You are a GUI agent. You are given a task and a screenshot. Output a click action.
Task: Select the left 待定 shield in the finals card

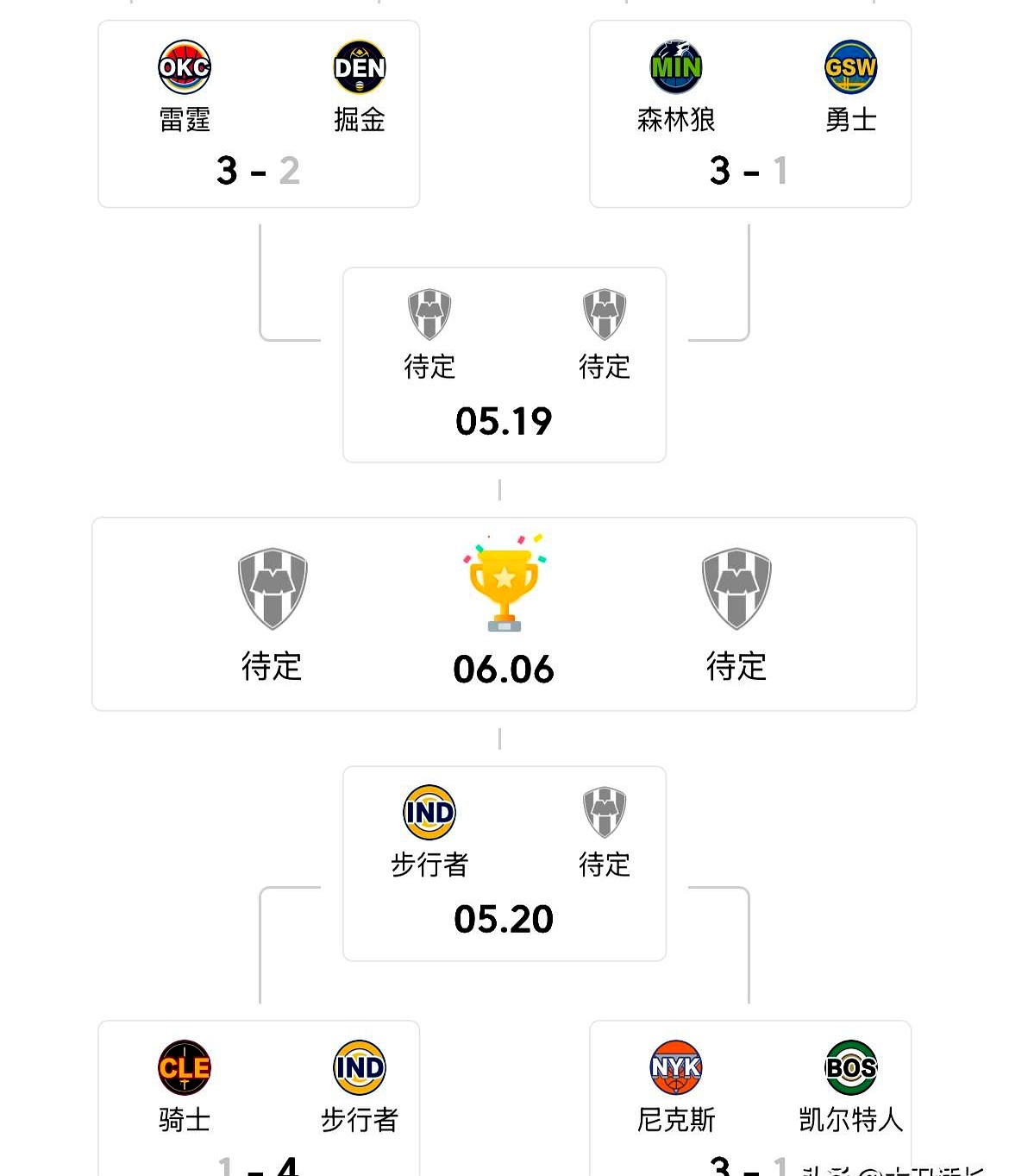[x=273, y=587]
